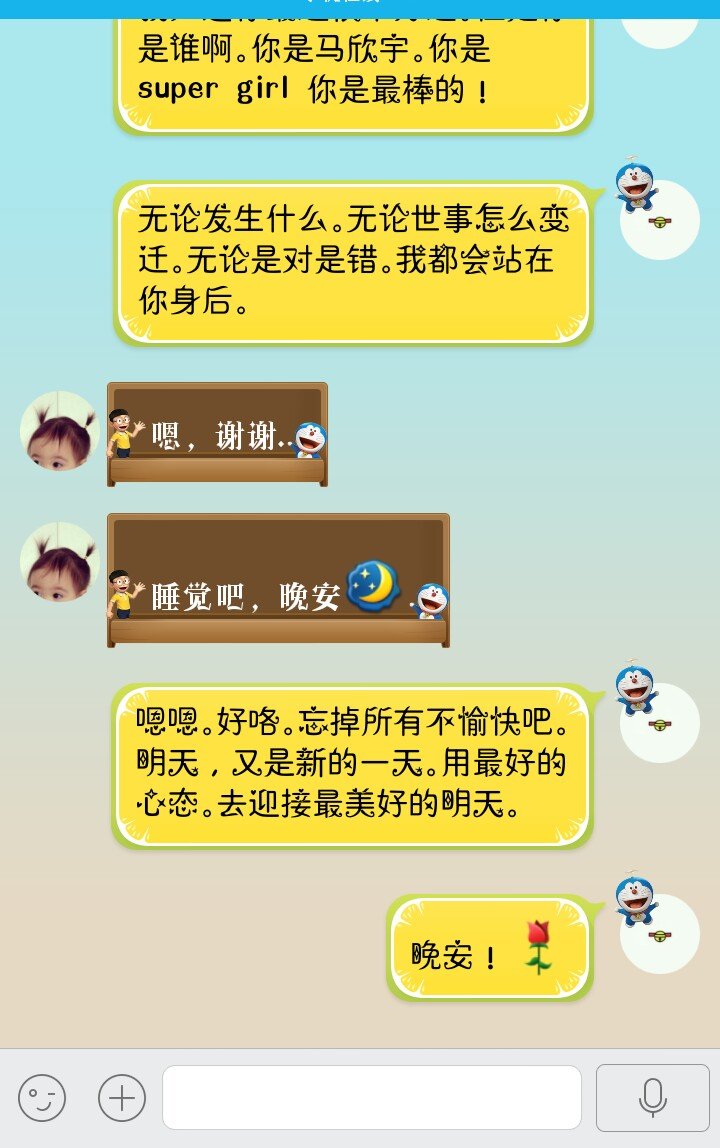Switch to voice input with microphone button
Image resolution: width=720 pixels, height=1148 pixels.
point(652,1098)
